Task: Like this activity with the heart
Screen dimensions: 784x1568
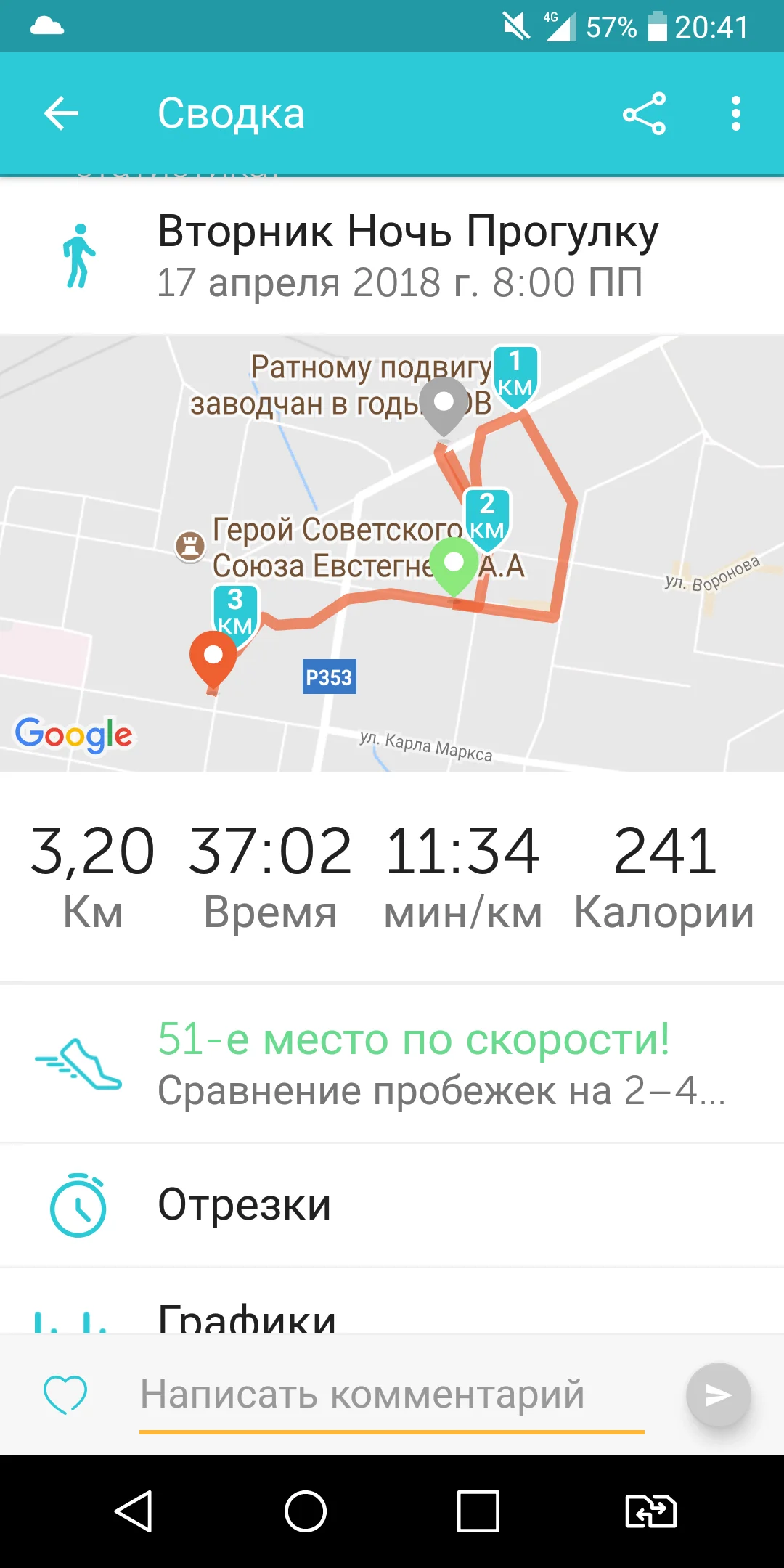Action: point(65,1395)
